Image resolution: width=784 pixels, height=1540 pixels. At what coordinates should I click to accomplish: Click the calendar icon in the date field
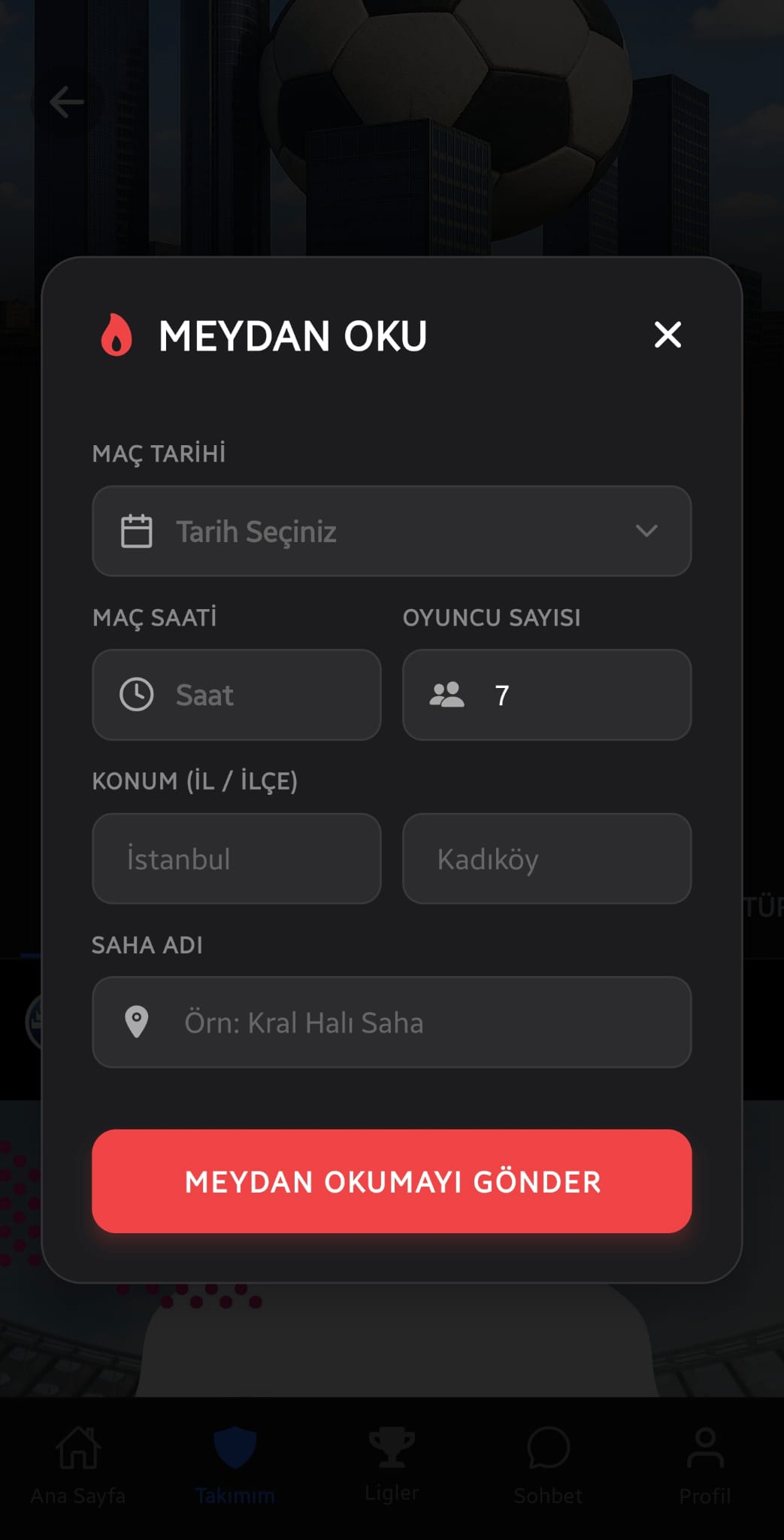click(x=135, y=531)
